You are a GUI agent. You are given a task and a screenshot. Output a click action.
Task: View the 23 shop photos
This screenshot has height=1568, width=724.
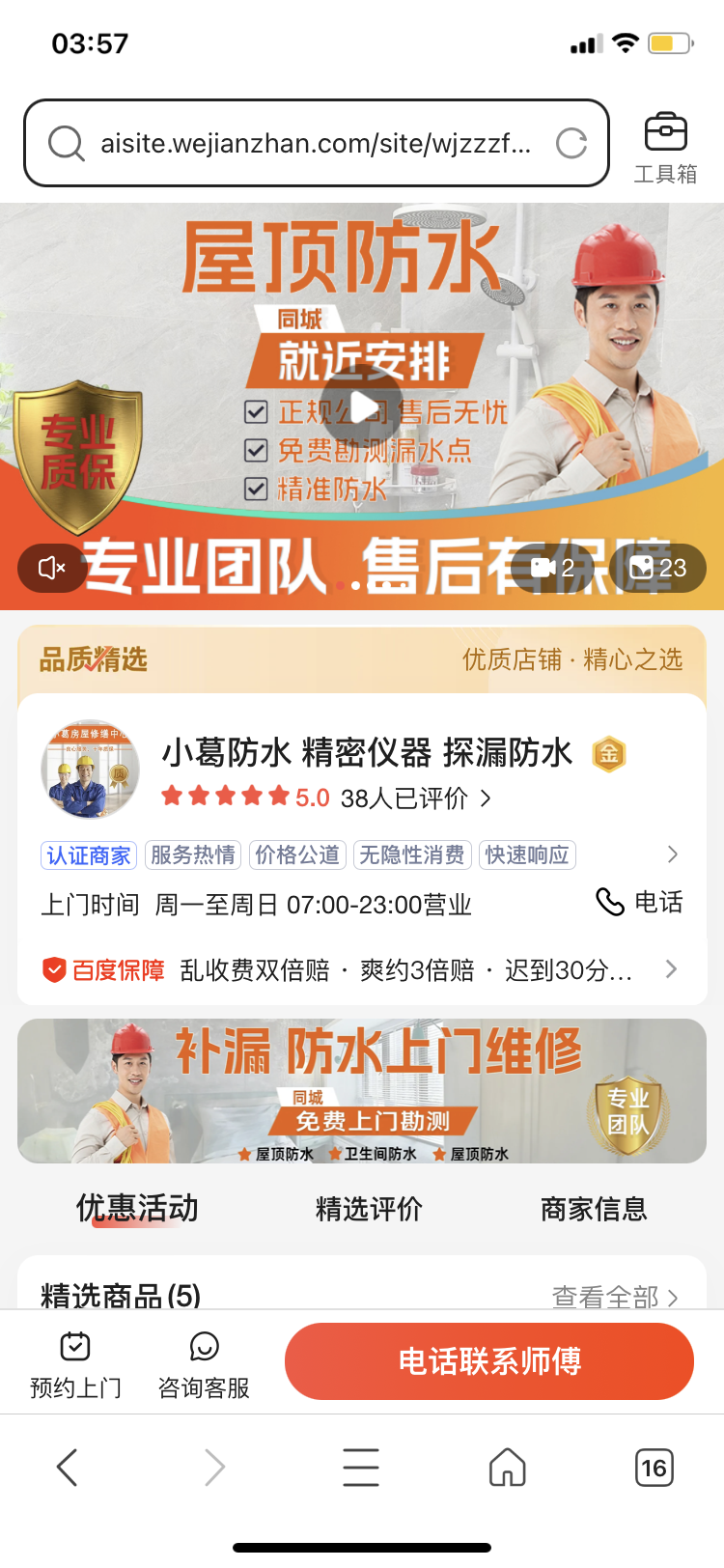[x=657, y=568]
